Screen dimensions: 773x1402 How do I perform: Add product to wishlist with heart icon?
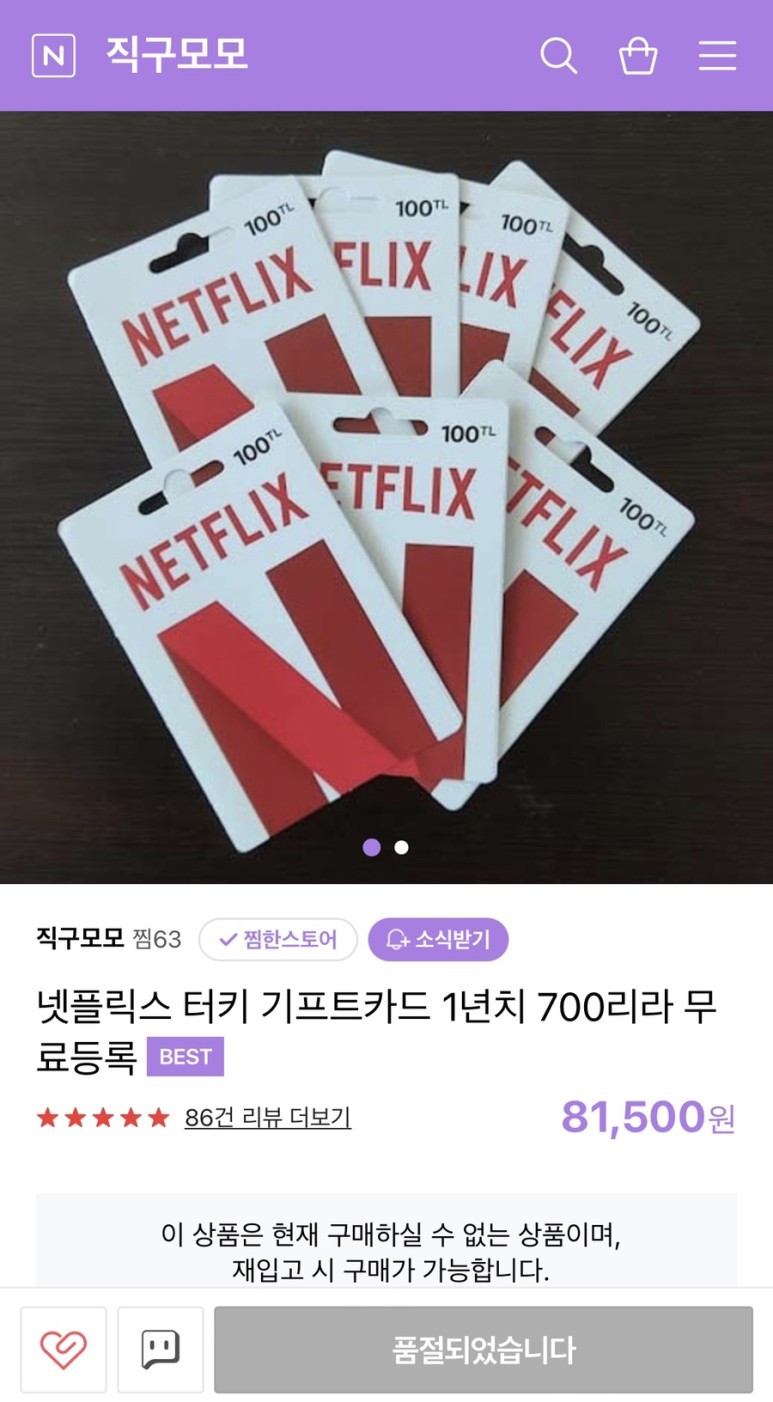(x=63, y=1350)
